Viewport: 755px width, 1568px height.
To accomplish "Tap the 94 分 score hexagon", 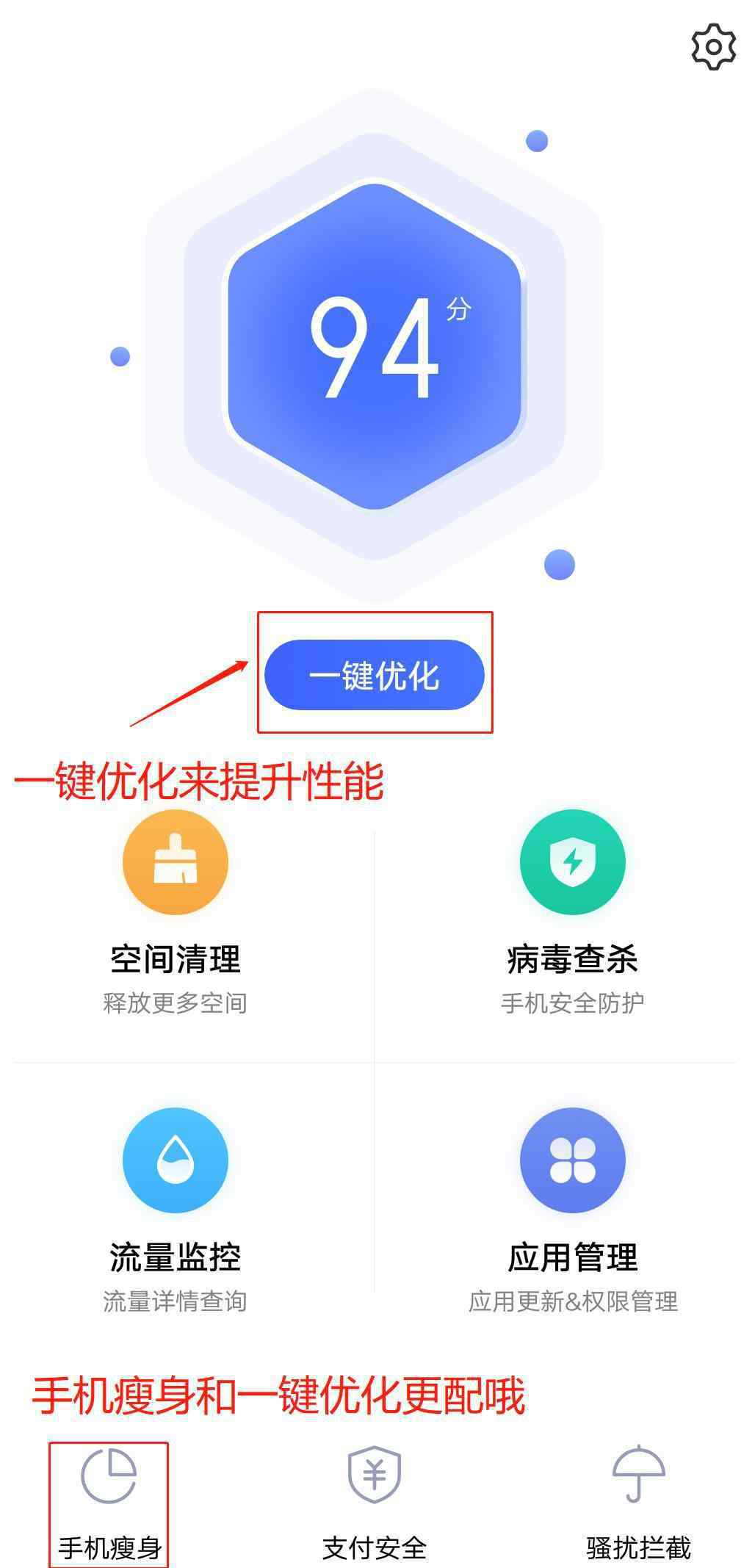I will click(x=375, y=346).
